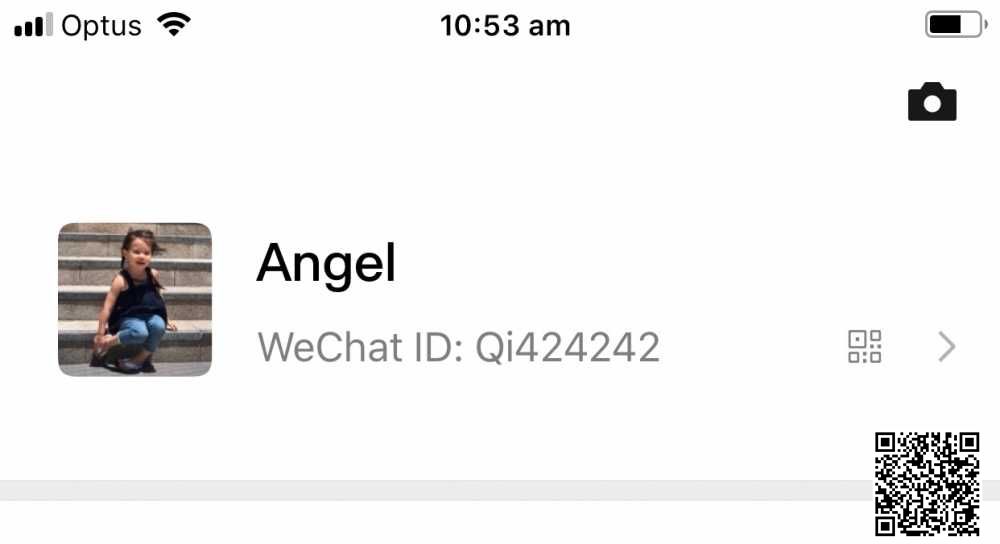This screenshot has width=1000, height=544.
Task: Open the camera icon
Action: [x=932, y=102]
